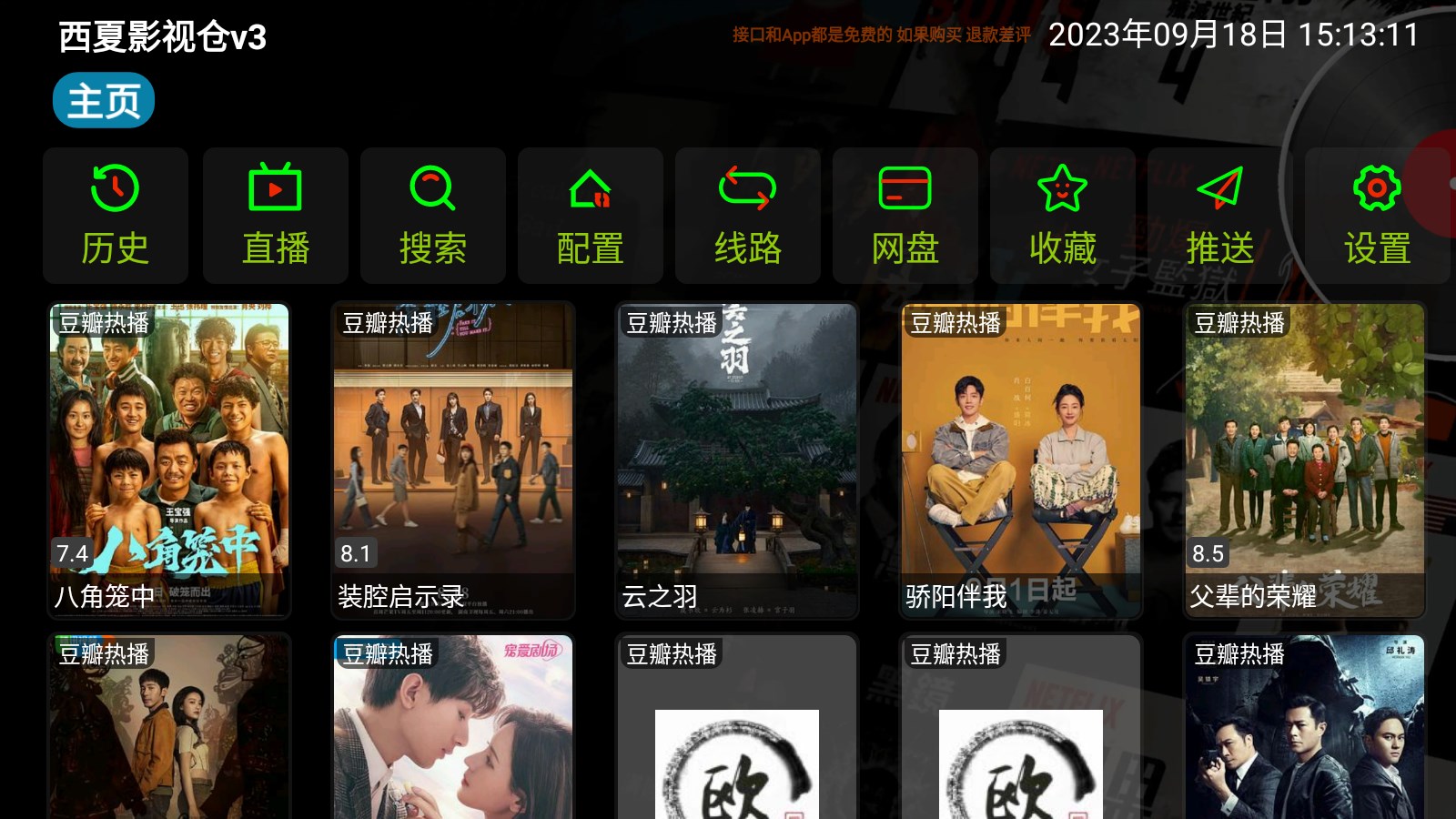Open the 推送 push option

coord(1219,216)
